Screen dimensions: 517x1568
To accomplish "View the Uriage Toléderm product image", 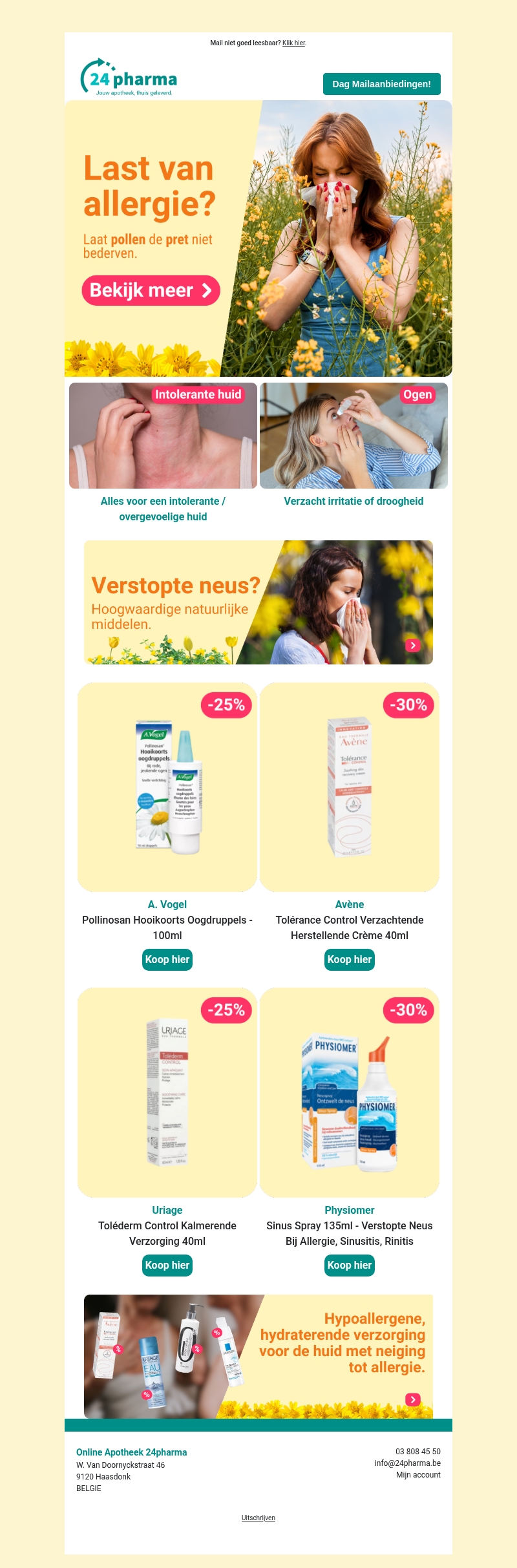I will pos(167,1092).
